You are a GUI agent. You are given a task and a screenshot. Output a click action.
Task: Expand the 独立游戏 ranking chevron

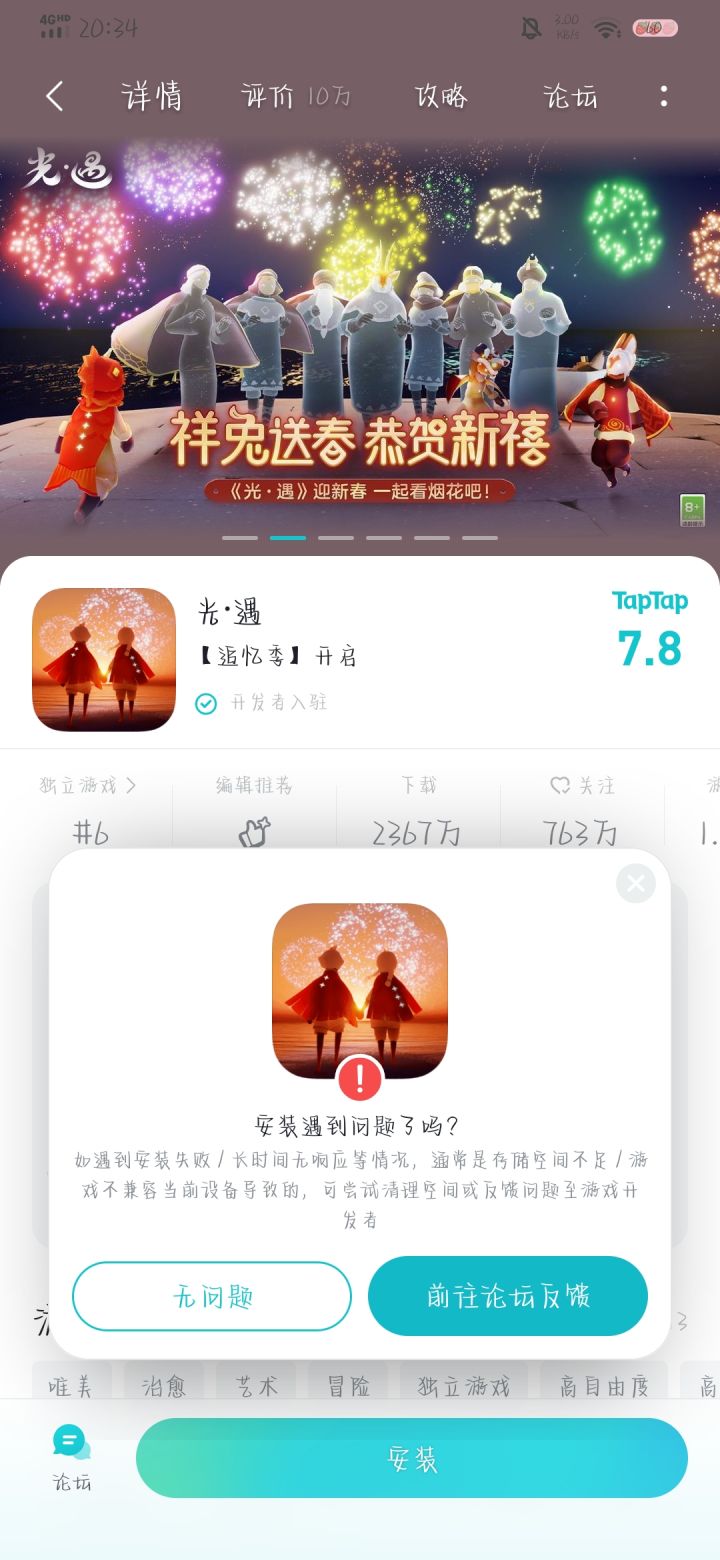pos(128,786)
